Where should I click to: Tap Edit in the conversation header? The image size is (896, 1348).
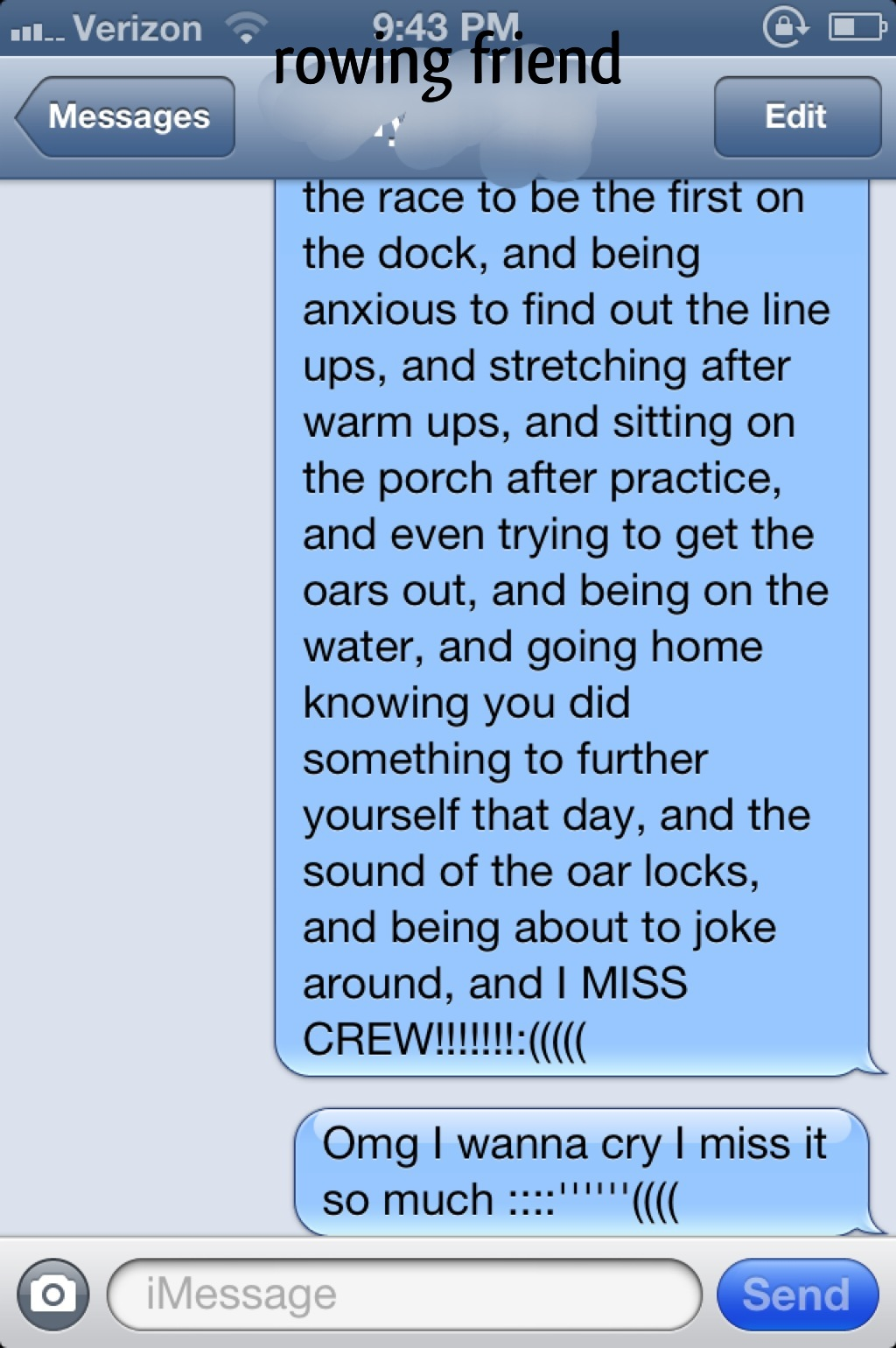[x=796, y=117]
